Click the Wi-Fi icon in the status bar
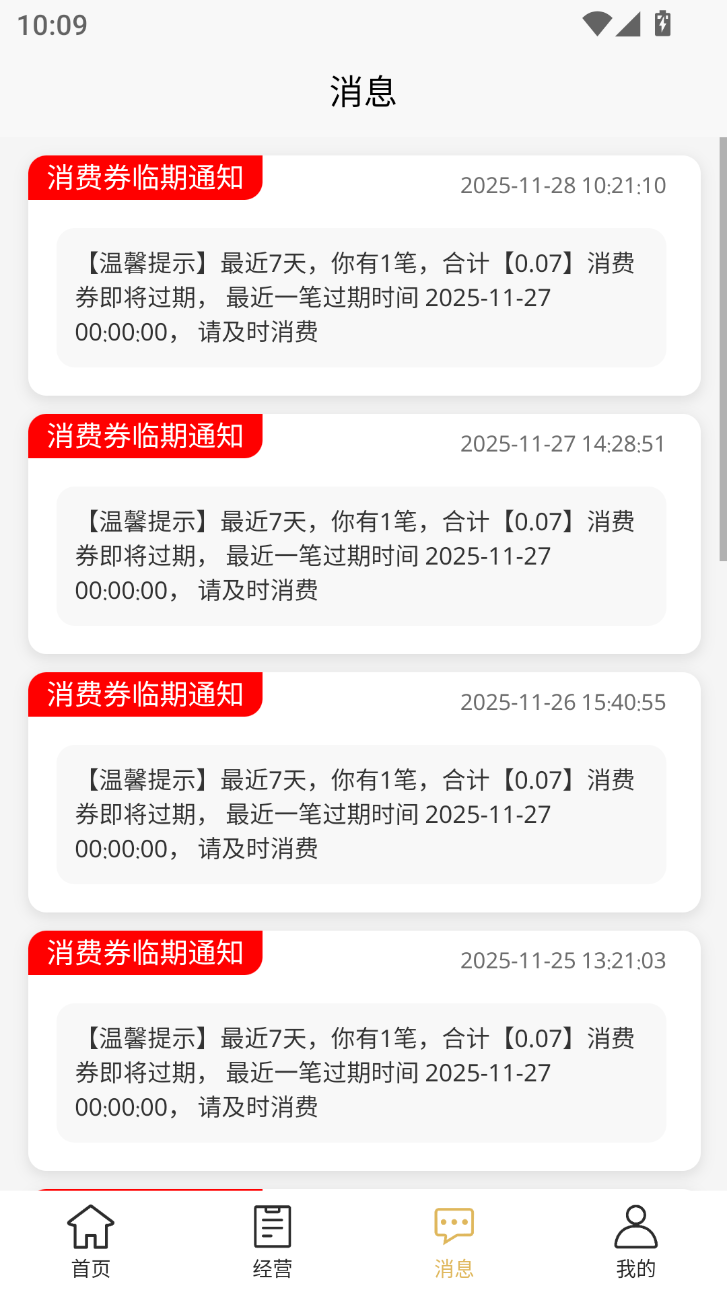This screenshot has width=727, height=1292. pyautogui.click(x=594, y=24)
